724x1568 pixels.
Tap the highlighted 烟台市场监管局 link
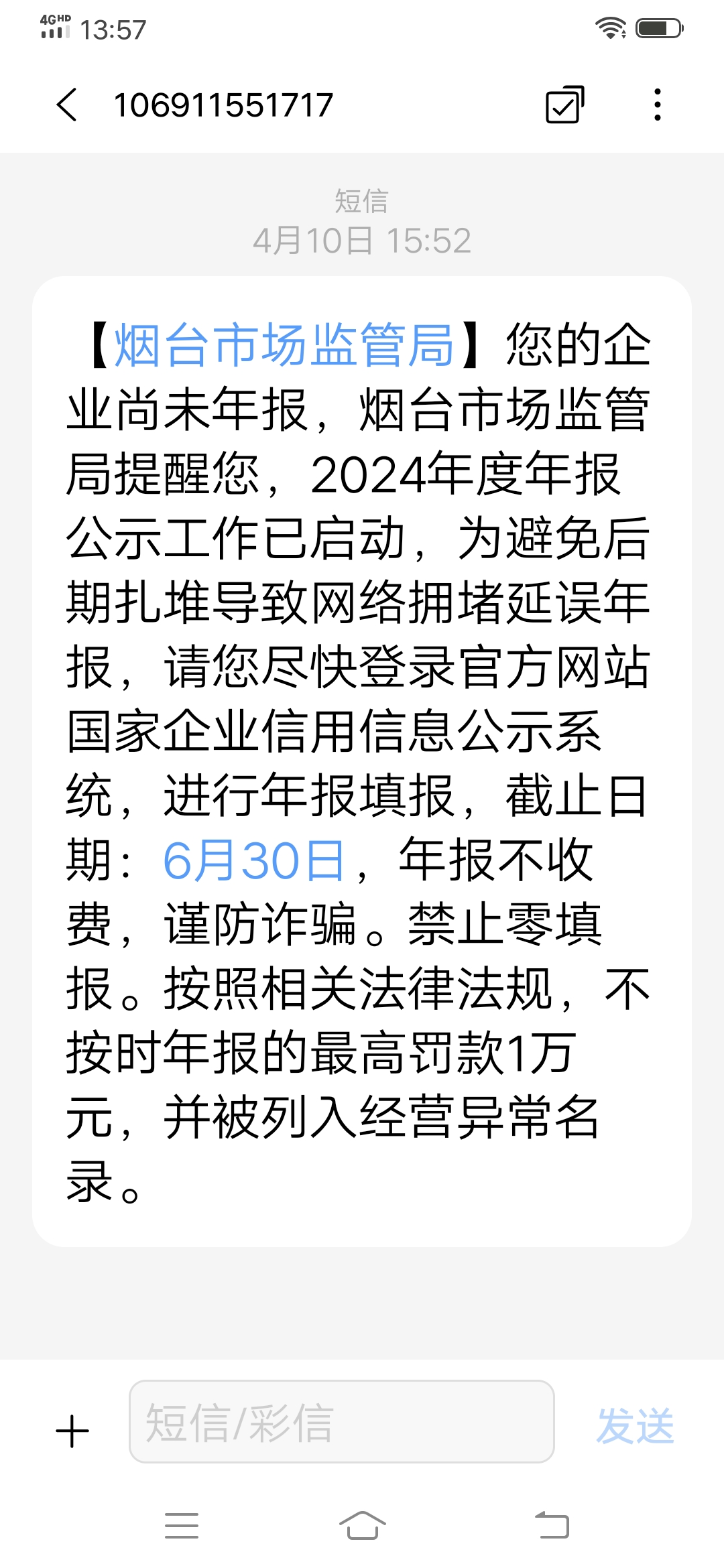(x=284, y=345)
